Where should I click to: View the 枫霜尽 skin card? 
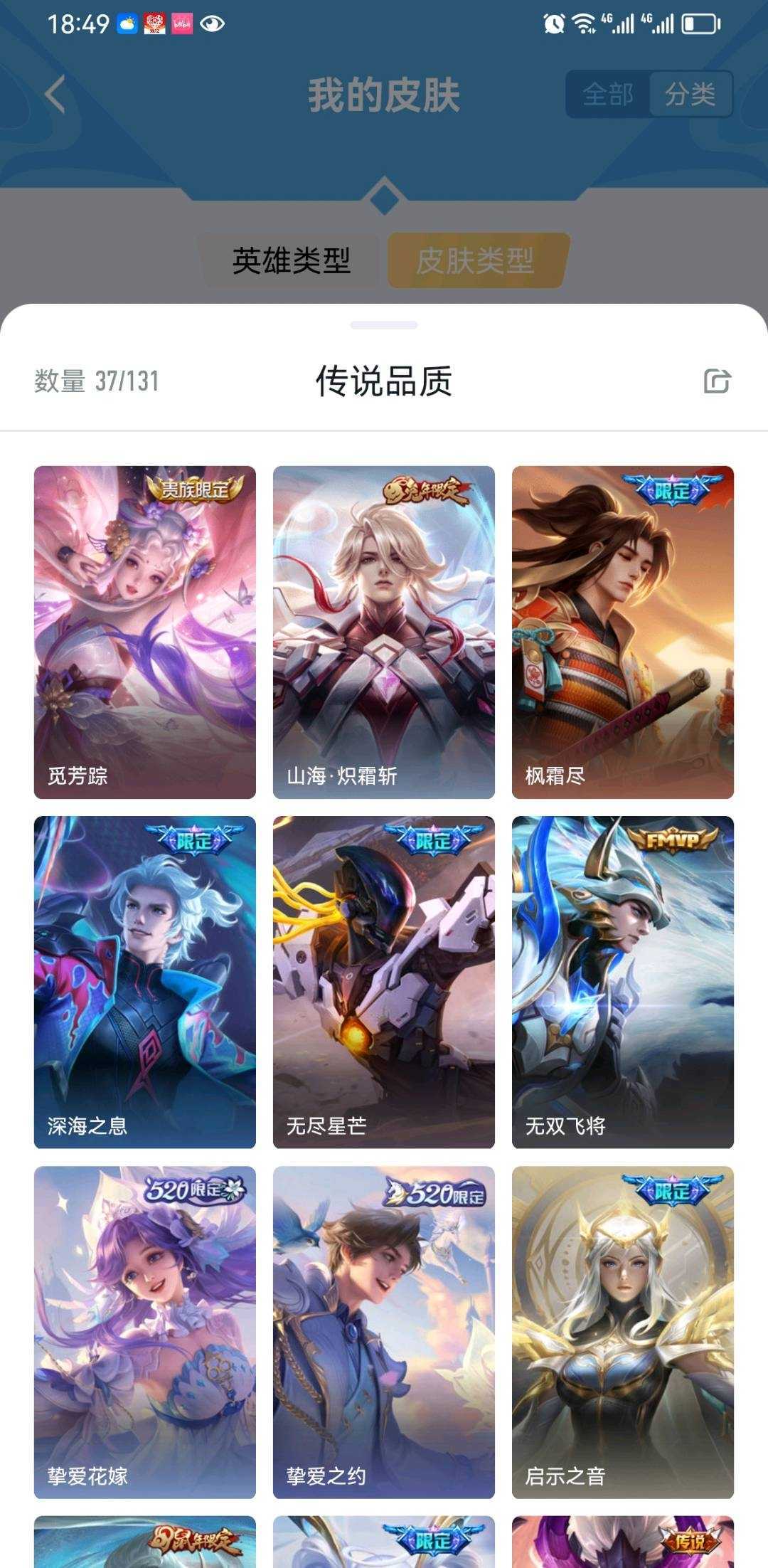pos(623,632)
